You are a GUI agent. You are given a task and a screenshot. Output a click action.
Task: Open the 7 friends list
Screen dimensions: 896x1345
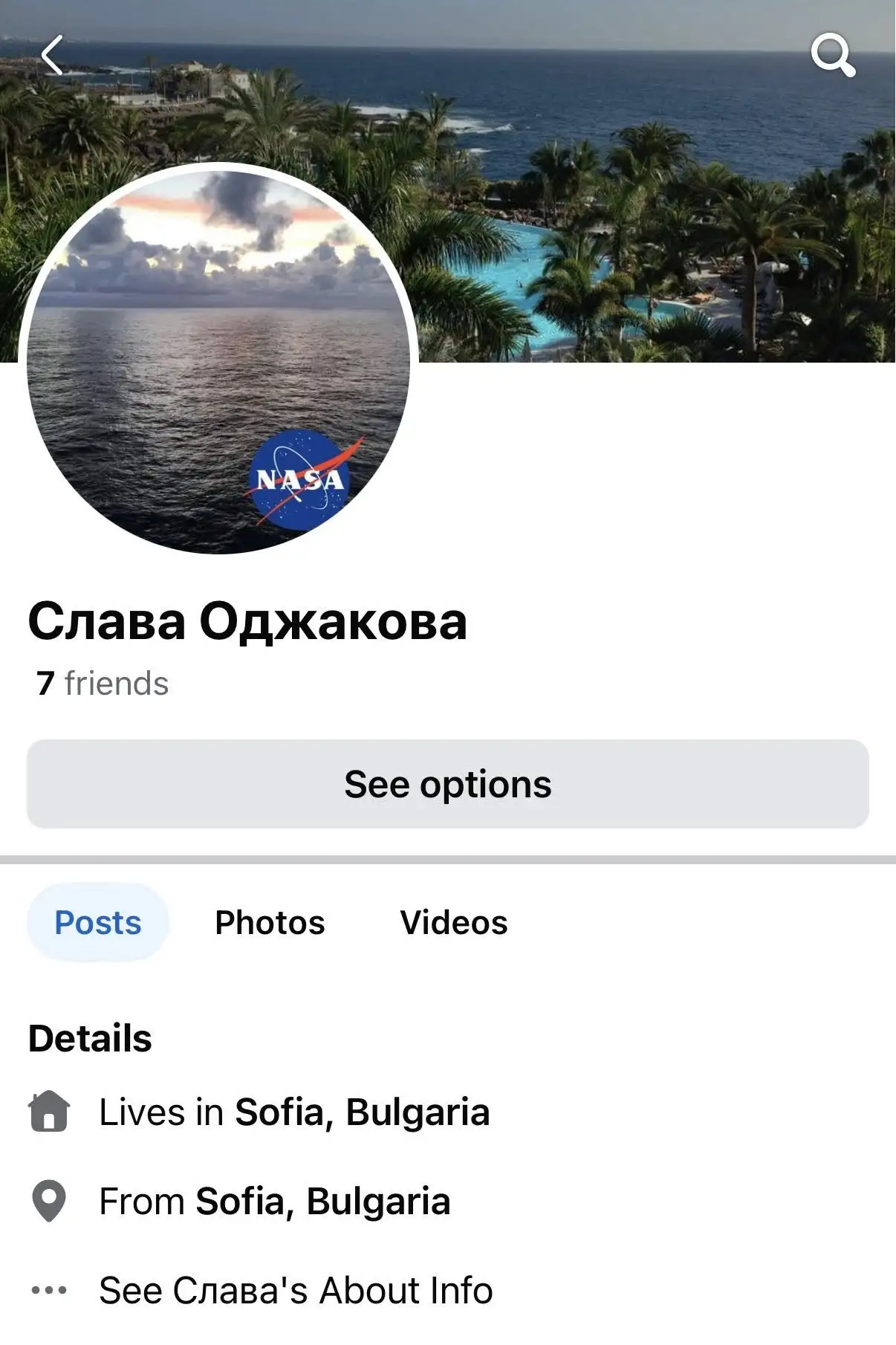[x=103, y=684]
